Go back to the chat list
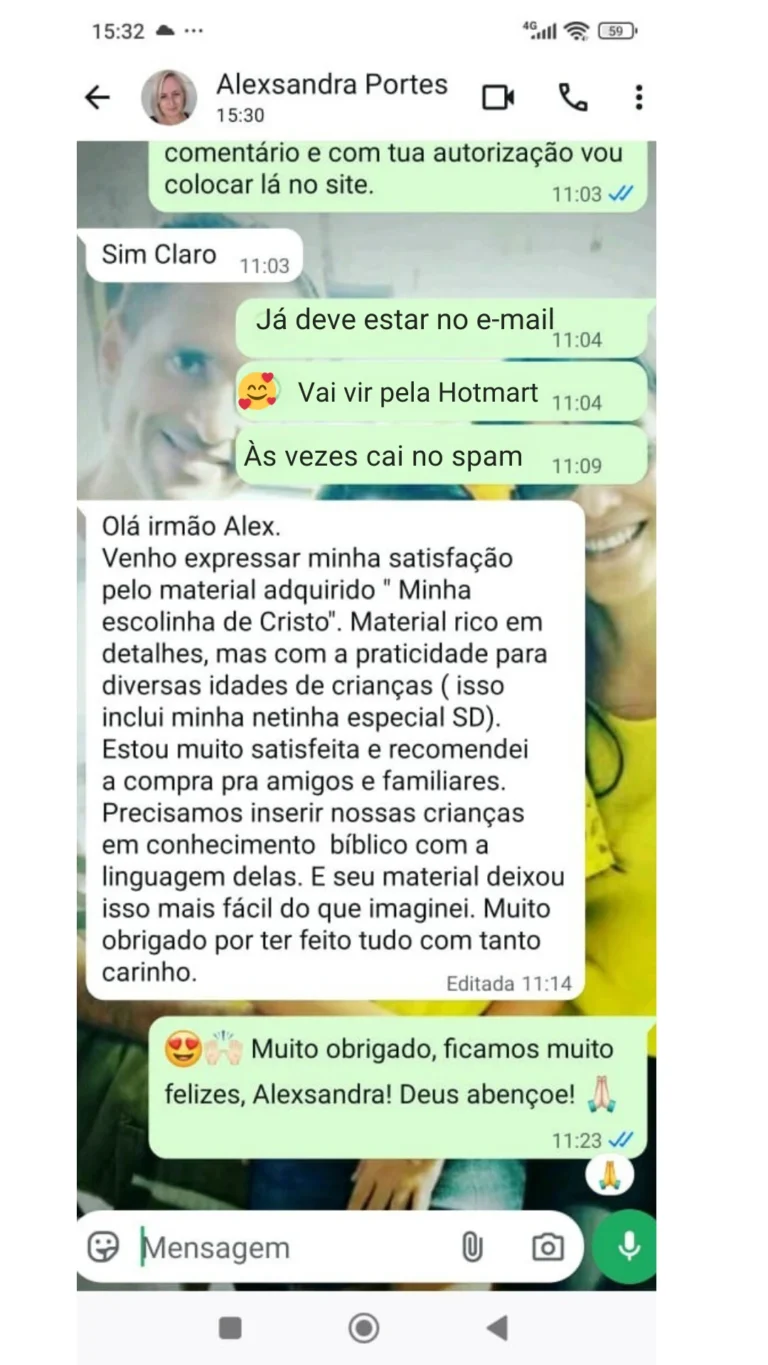 coord(97,97)
